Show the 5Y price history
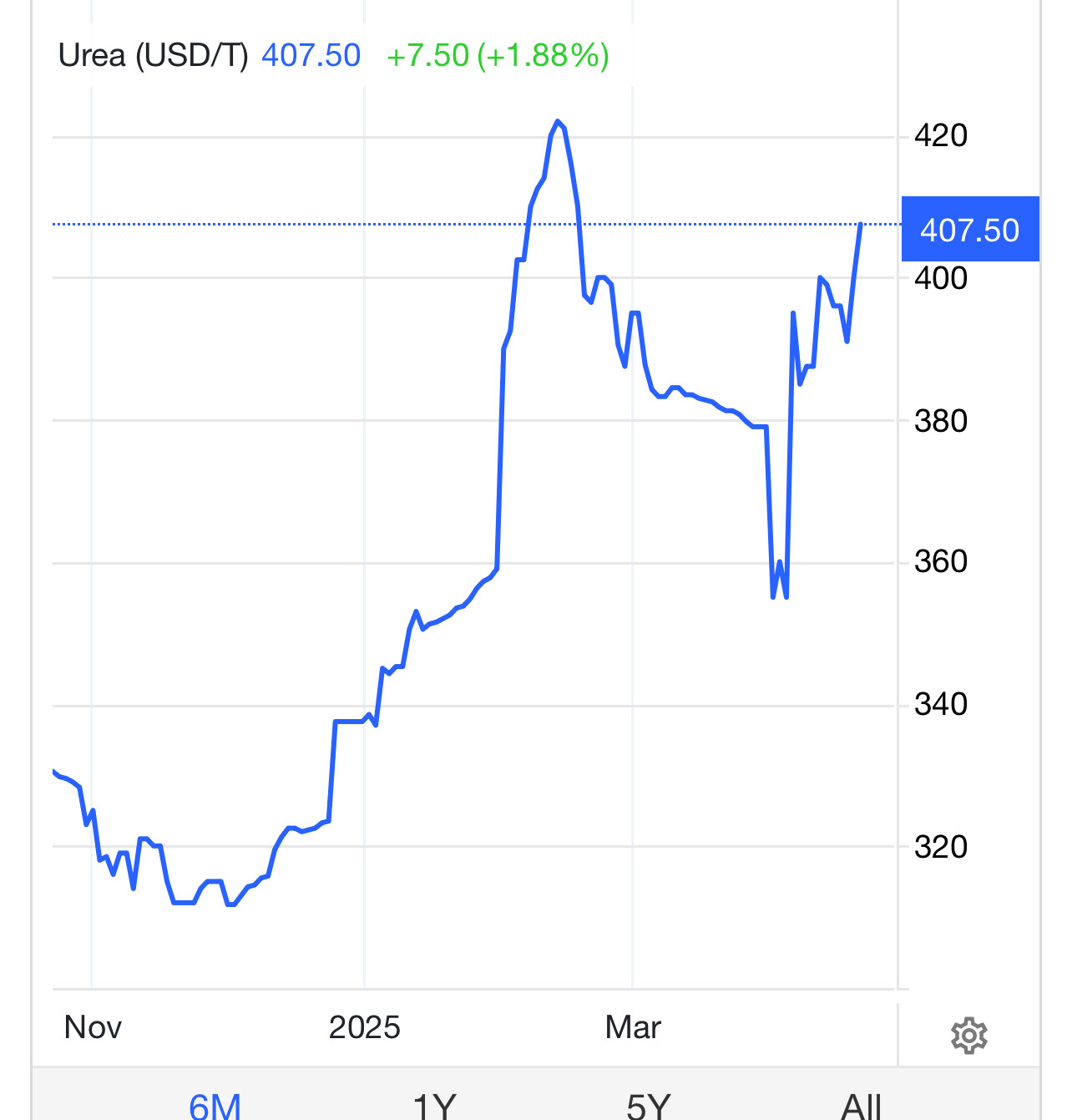 click(x=649, y=1105)
